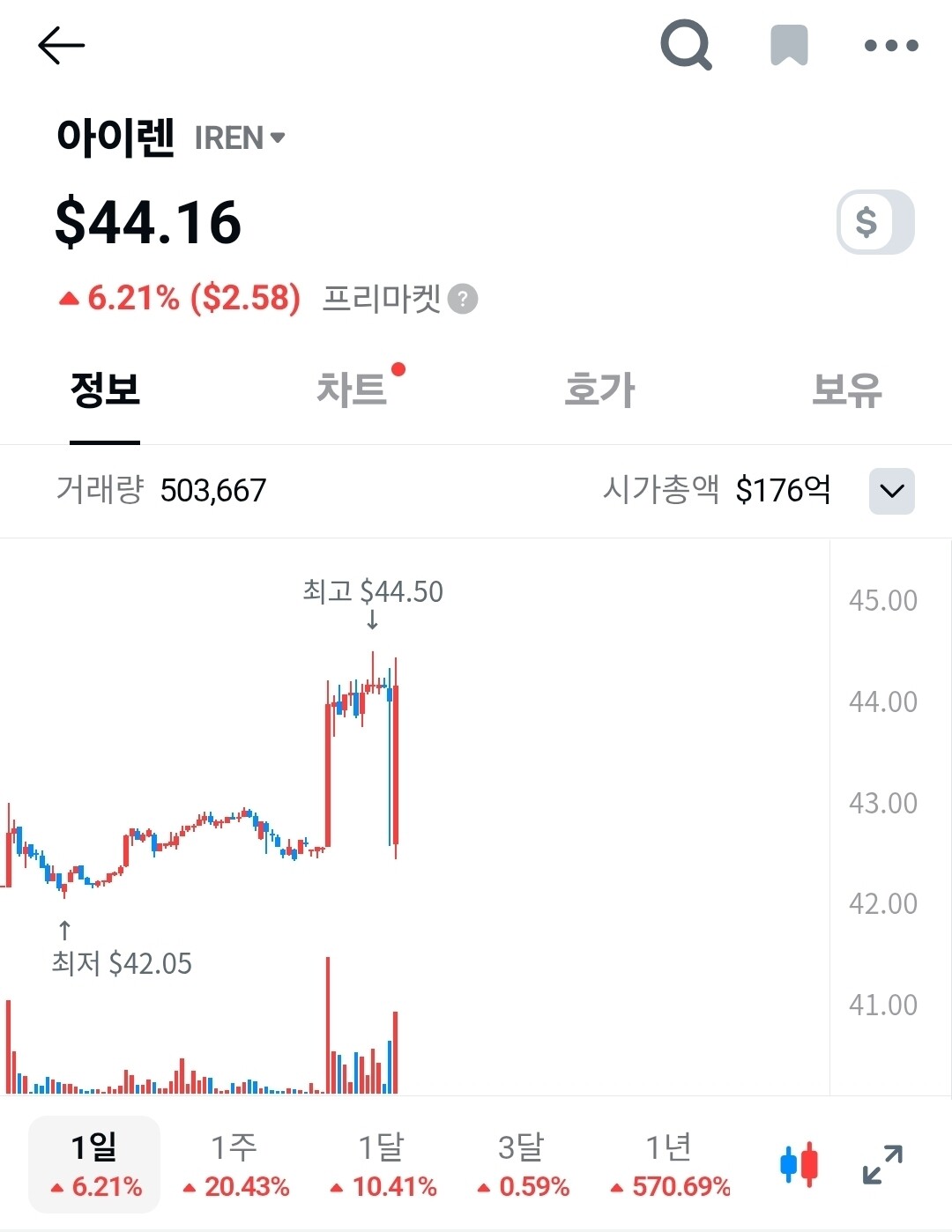Expand the chart to full screen
952x1232 pixels.
point(882,1164)
